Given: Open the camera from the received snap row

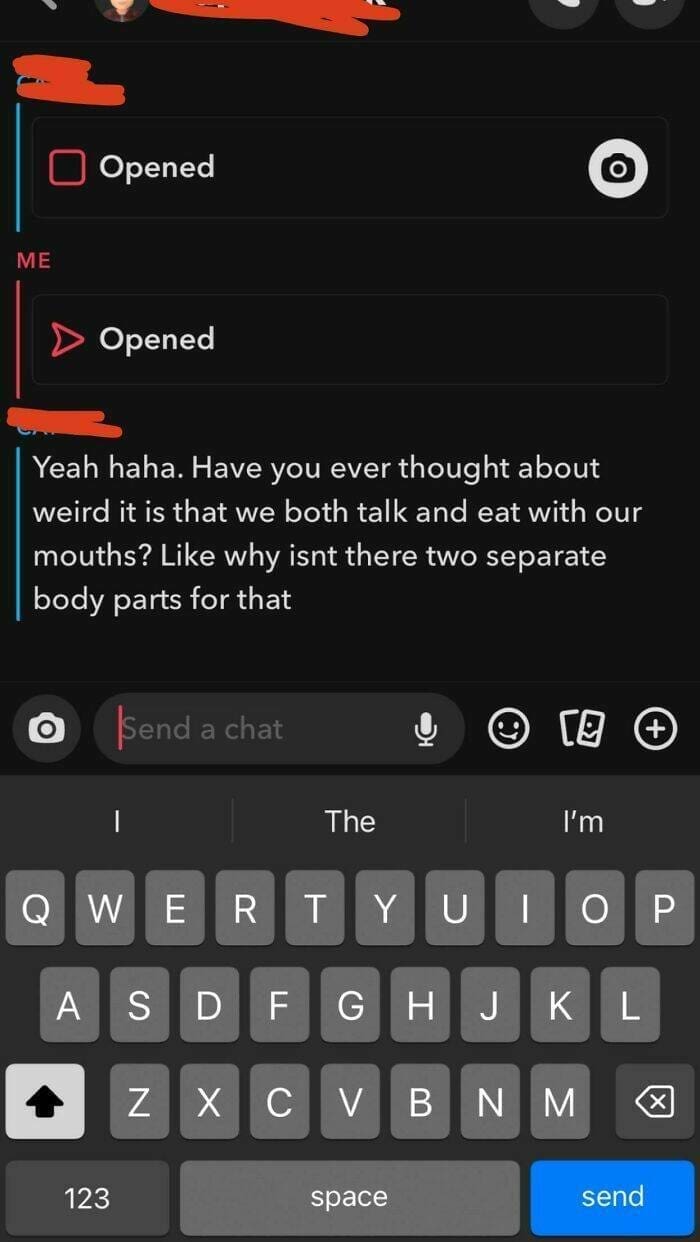Looking at the screenshot, I should click(617, 168).
